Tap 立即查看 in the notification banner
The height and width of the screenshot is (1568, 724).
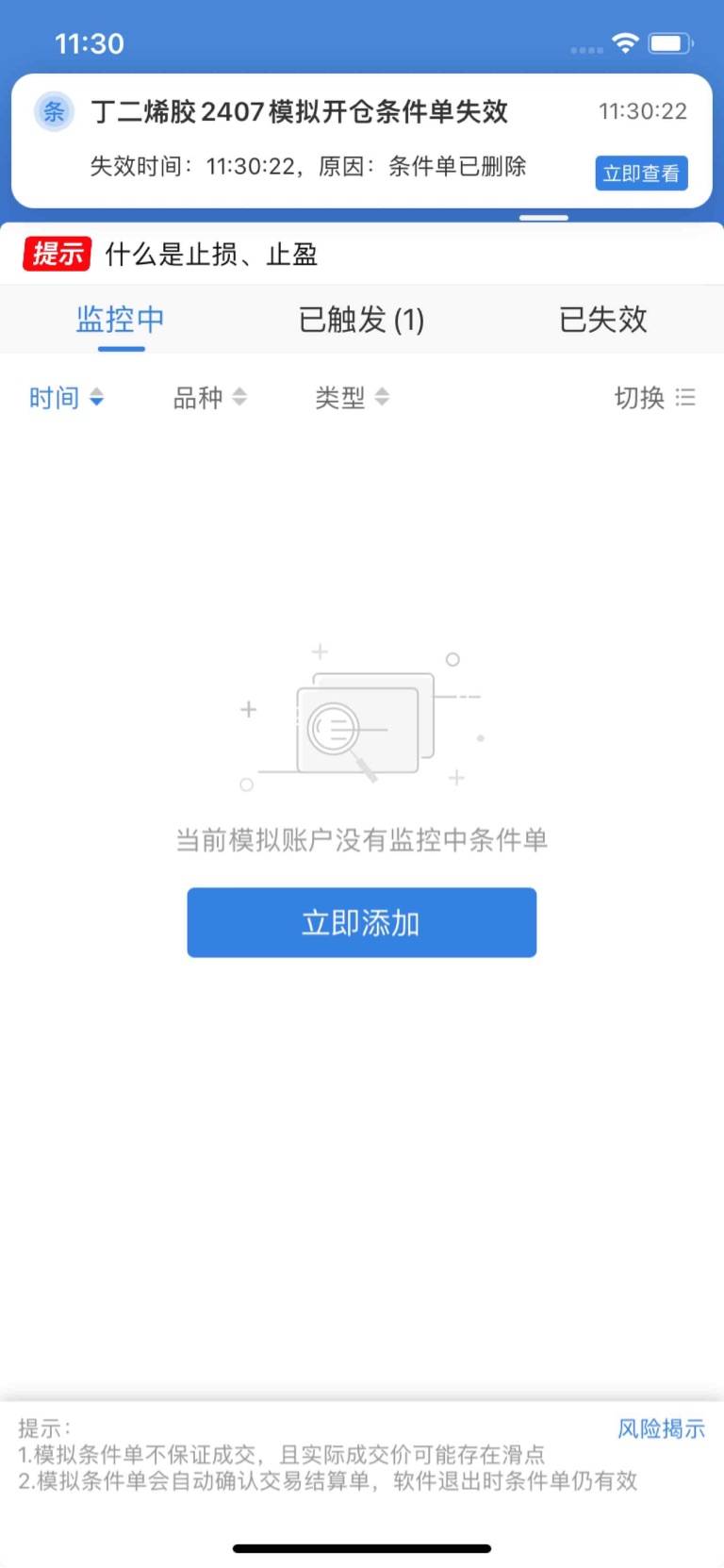[x=641, y=173]
